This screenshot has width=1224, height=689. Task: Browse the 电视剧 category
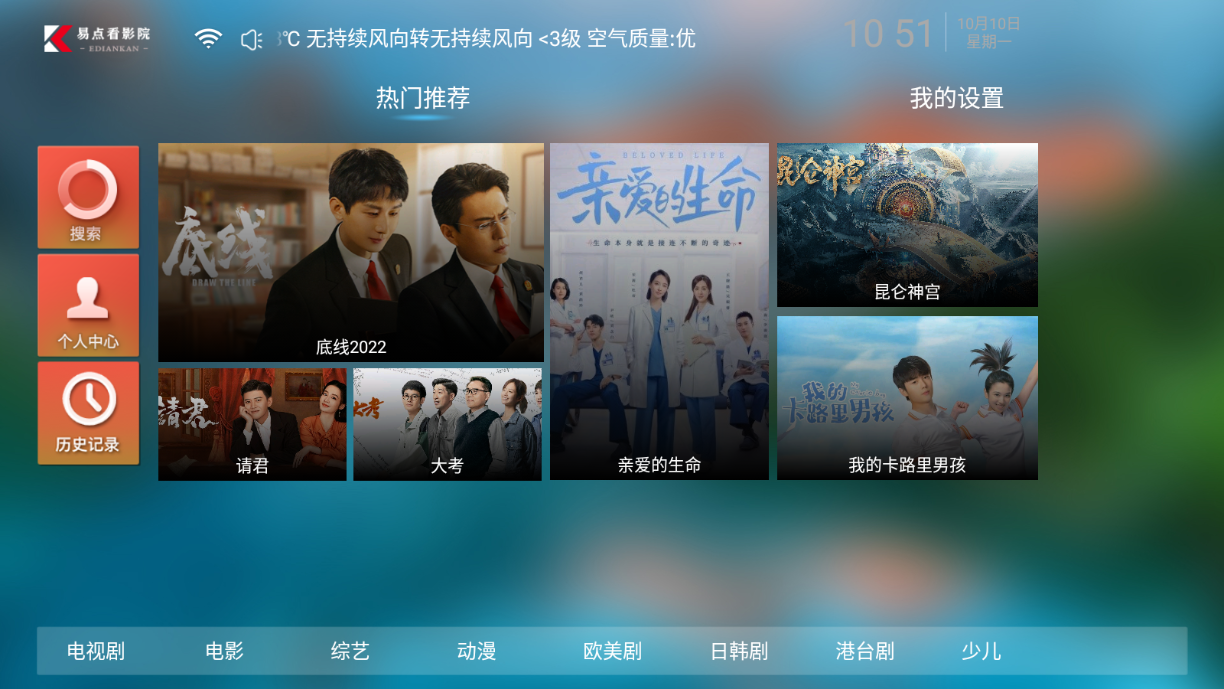(x=96, y=652)
